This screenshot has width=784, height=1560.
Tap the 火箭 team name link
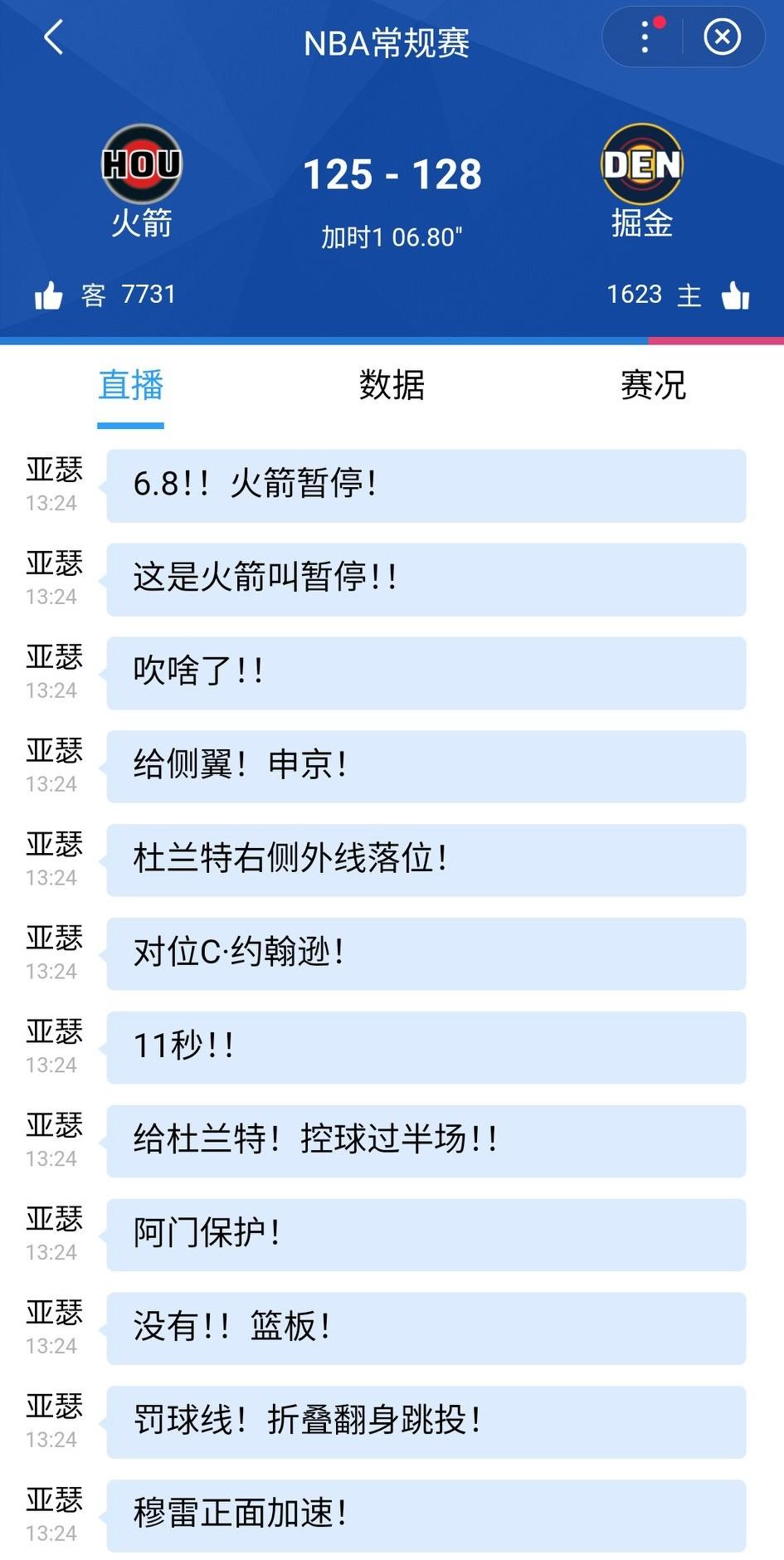[142, 223]
